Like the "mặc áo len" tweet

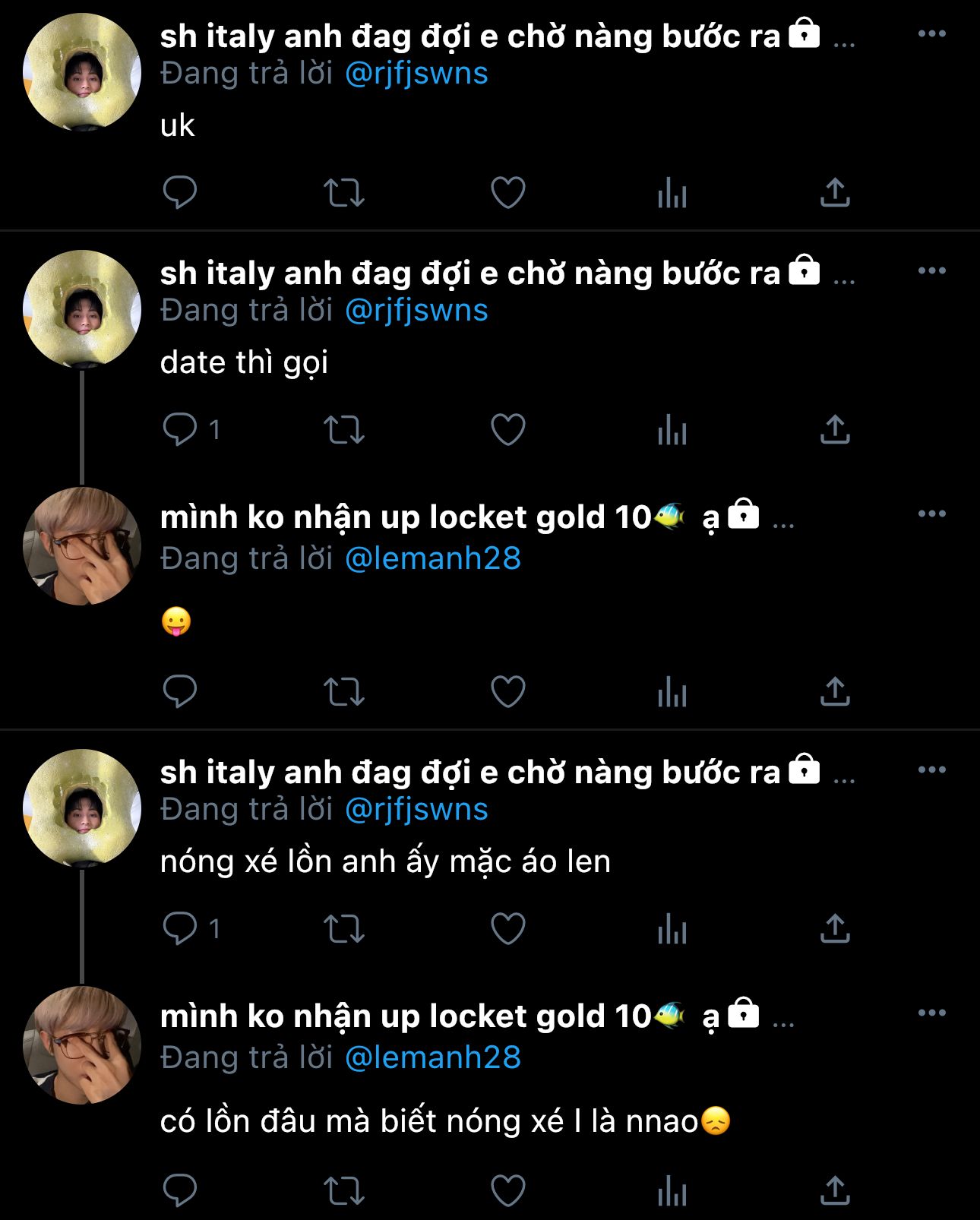508,928
